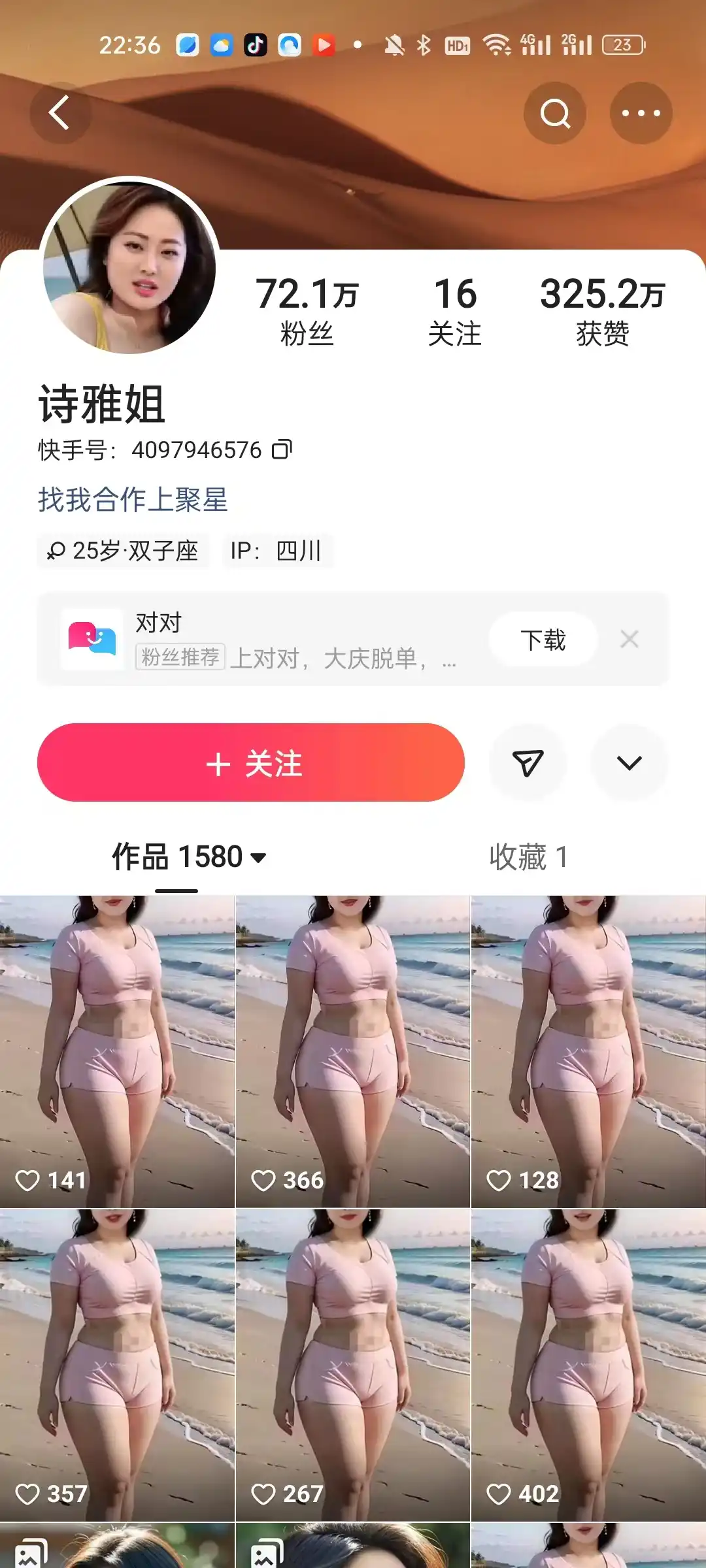Follow this user with the 关注 button

251,762
